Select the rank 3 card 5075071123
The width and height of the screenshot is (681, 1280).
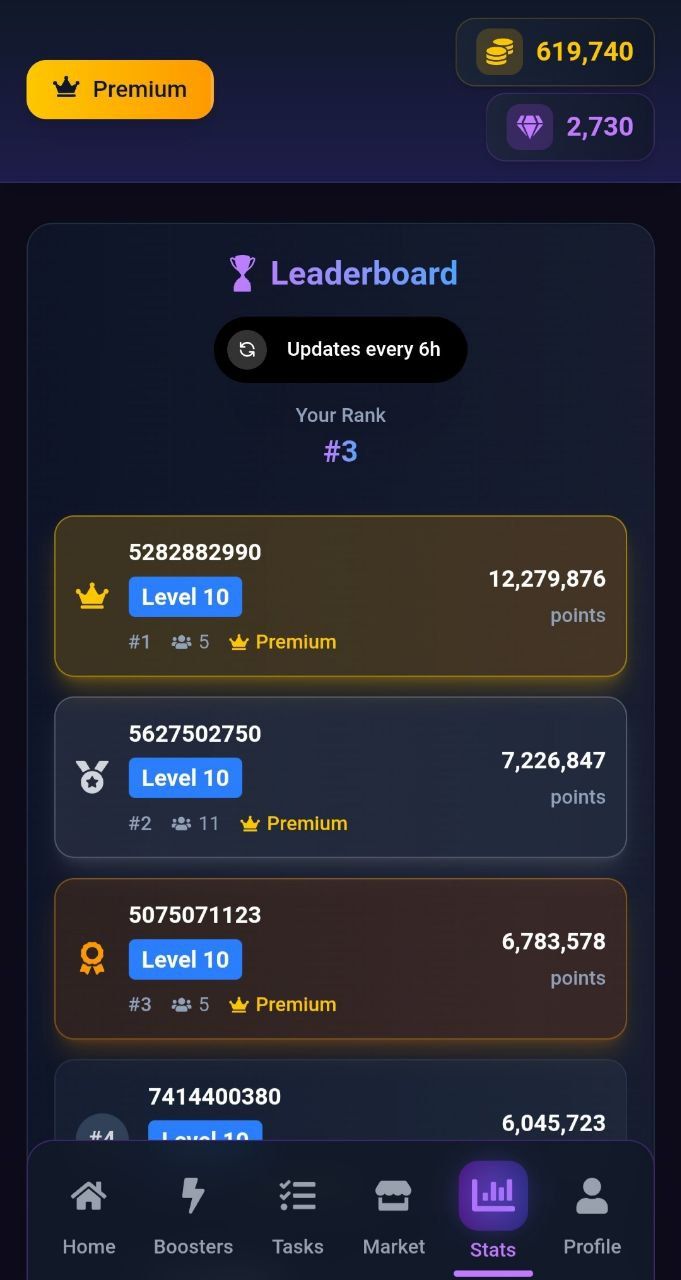(x=340, y=958)
